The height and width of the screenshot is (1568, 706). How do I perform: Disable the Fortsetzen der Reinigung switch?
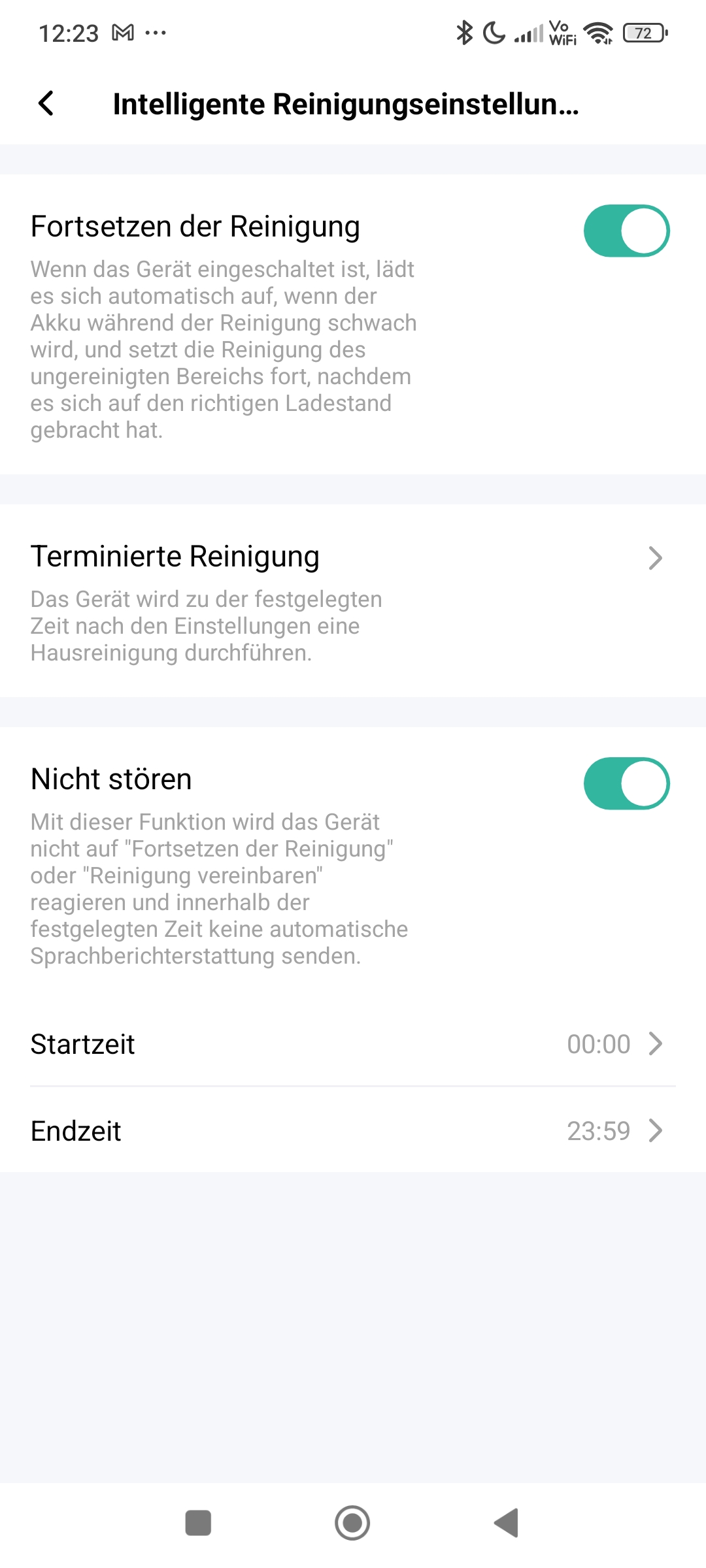[x=626, y=231]
